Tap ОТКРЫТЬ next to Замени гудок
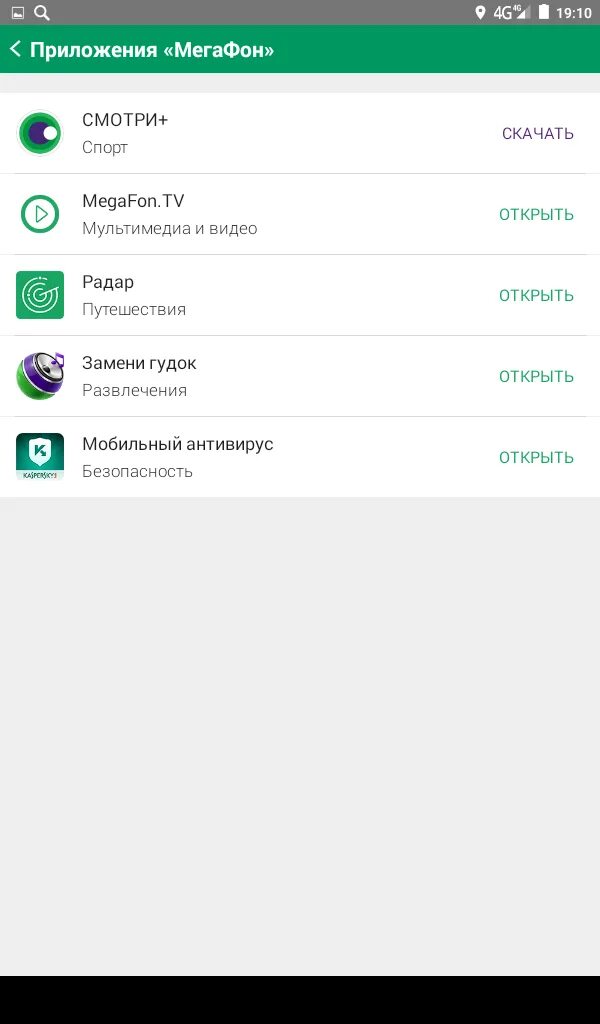600x1024 pixels. coord(536,377)
